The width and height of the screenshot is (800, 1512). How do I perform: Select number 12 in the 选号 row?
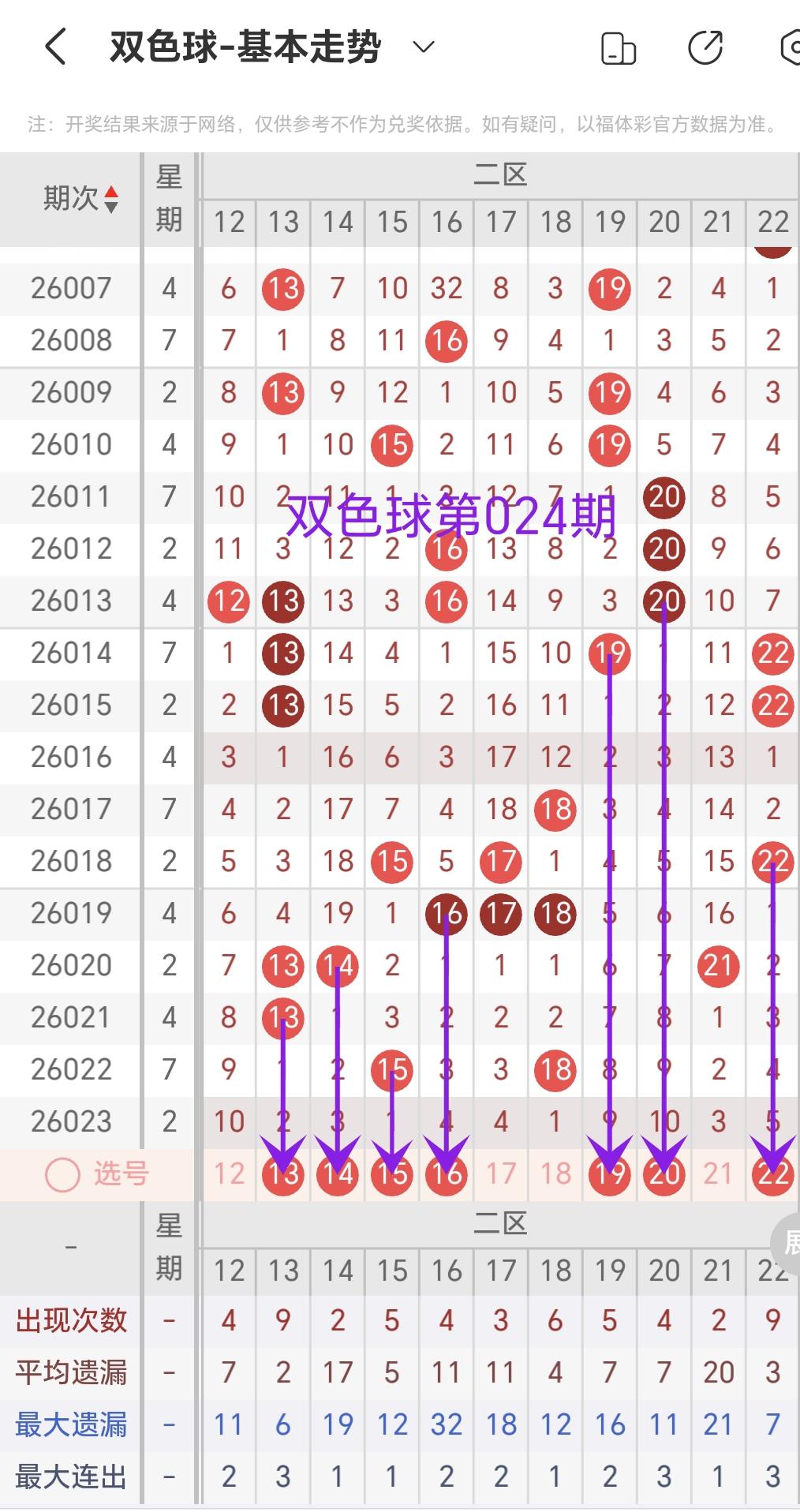[229, 1174]
